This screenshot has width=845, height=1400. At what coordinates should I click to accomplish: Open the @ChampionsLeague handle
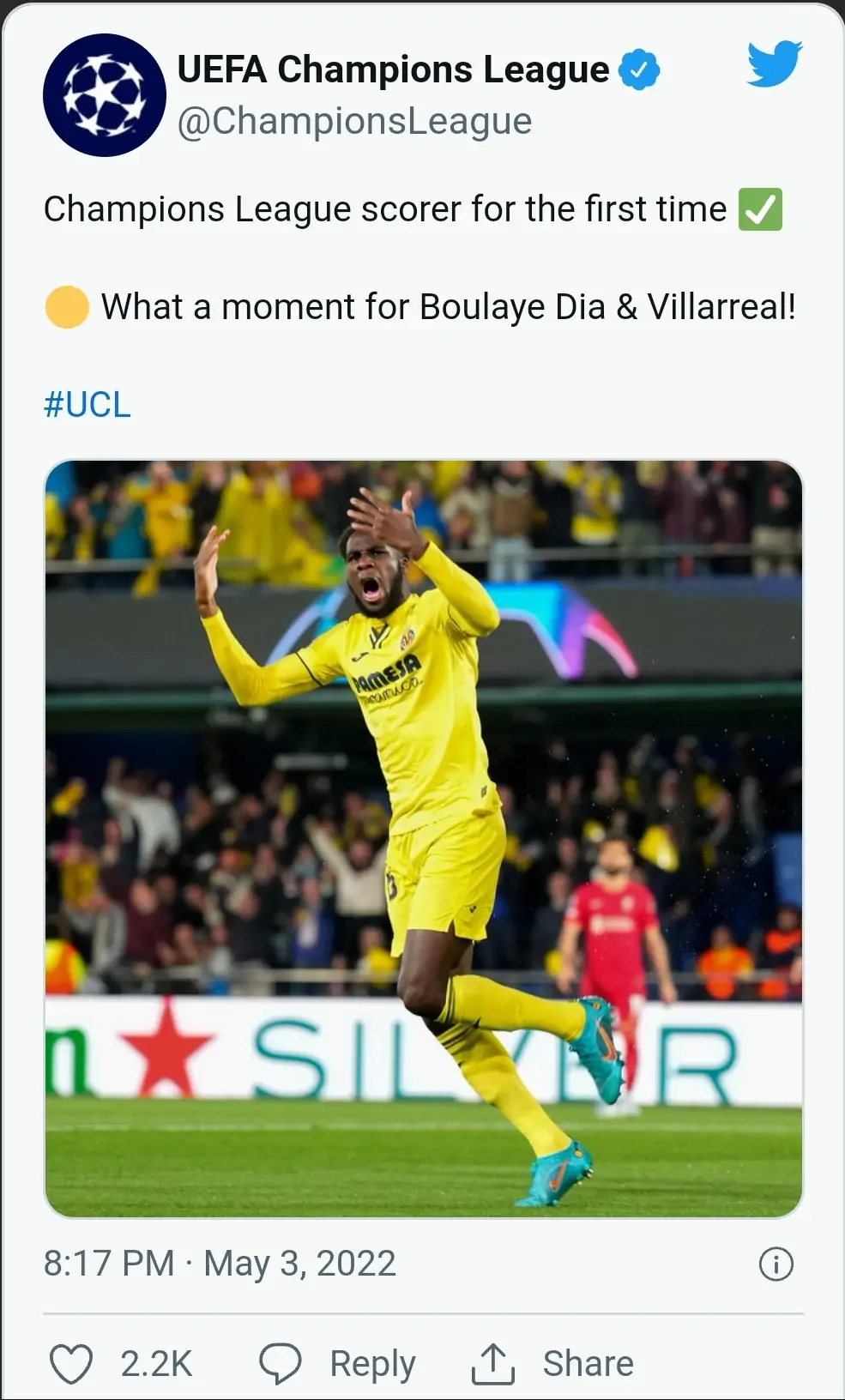(x=354, y=121)
